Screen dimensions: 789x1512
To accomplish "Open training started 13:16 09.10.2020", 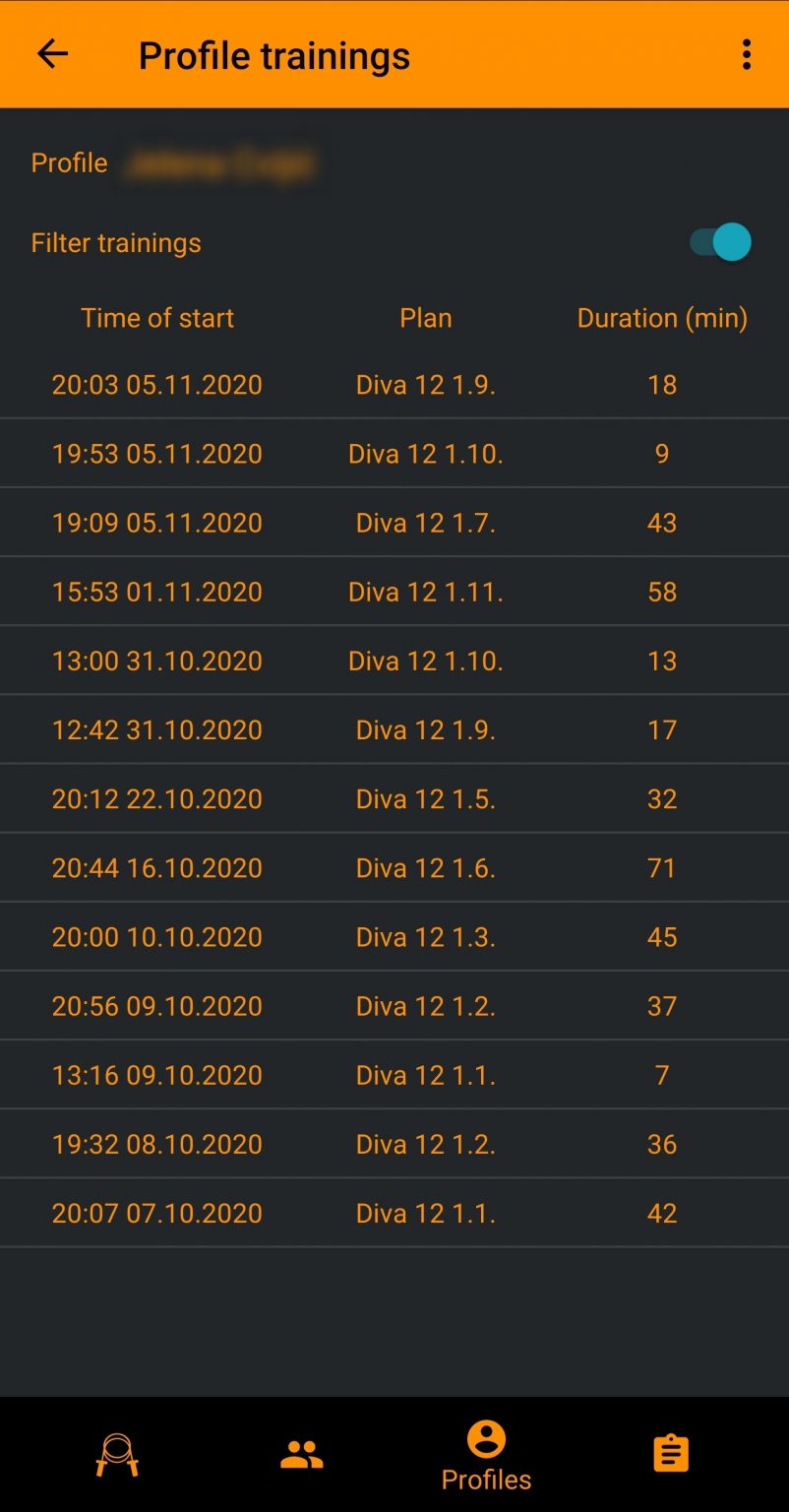I will 394,1074.
